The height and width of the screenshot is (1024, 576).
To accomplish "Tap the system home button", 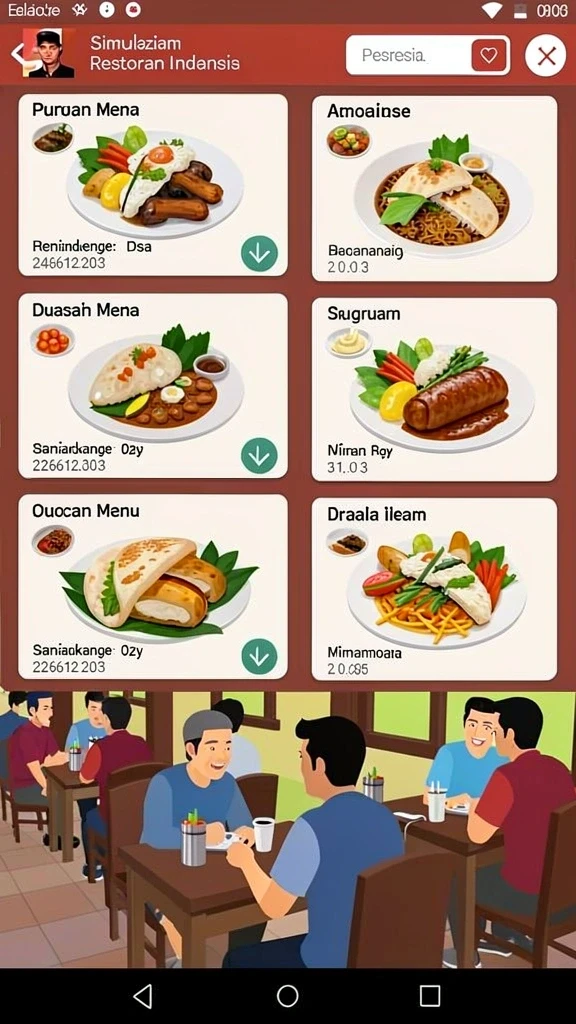I will (287, 996).
